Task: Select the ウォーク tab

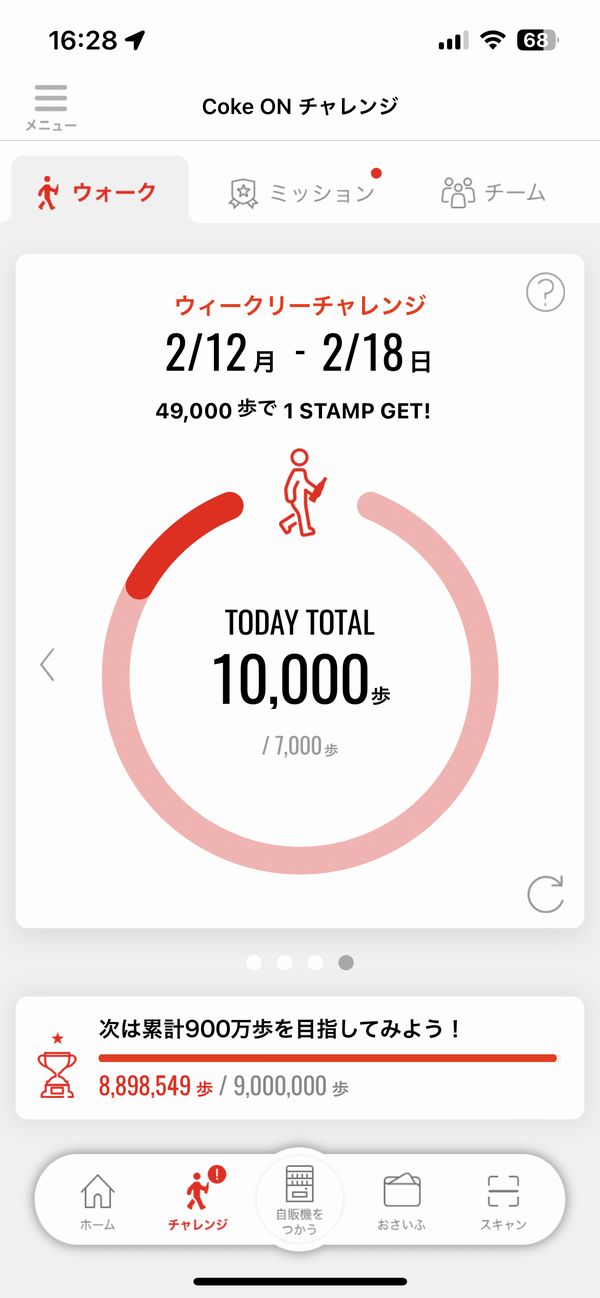Action: click(97, 191)
